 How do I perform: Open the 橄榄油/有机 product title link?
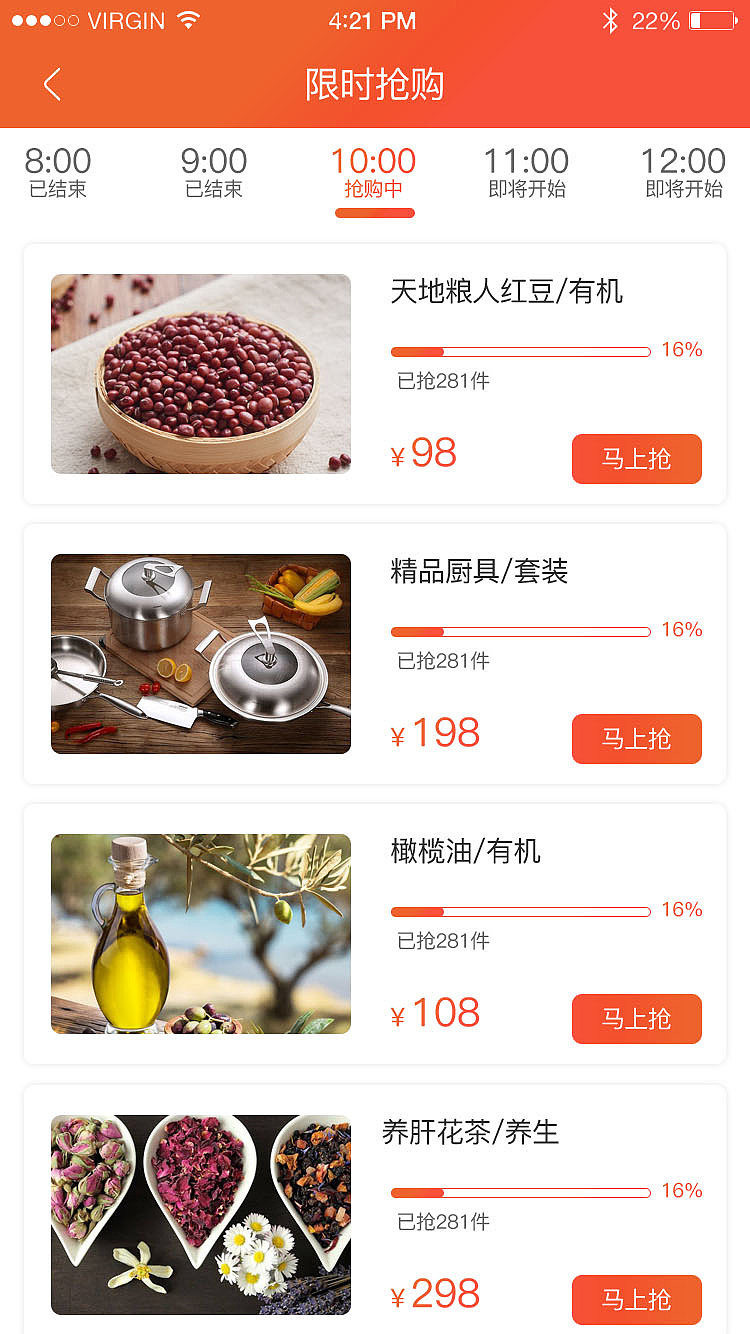(465, 852)
